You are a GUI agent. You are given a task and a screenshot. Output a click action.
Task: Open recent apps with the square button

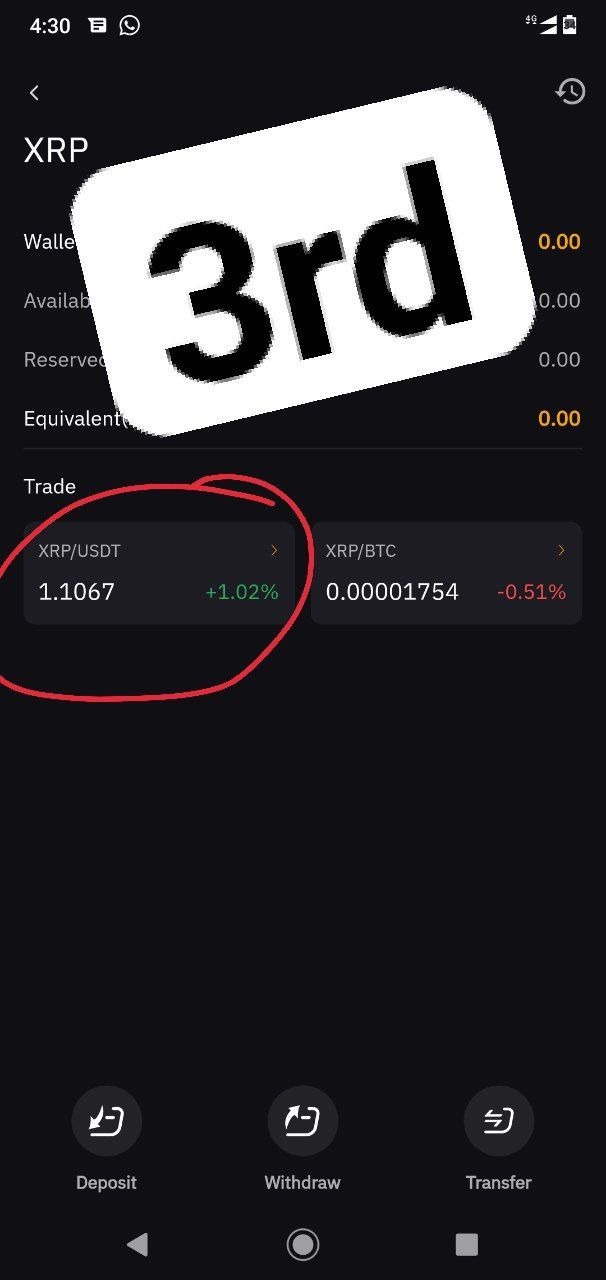coord(467,1244)
